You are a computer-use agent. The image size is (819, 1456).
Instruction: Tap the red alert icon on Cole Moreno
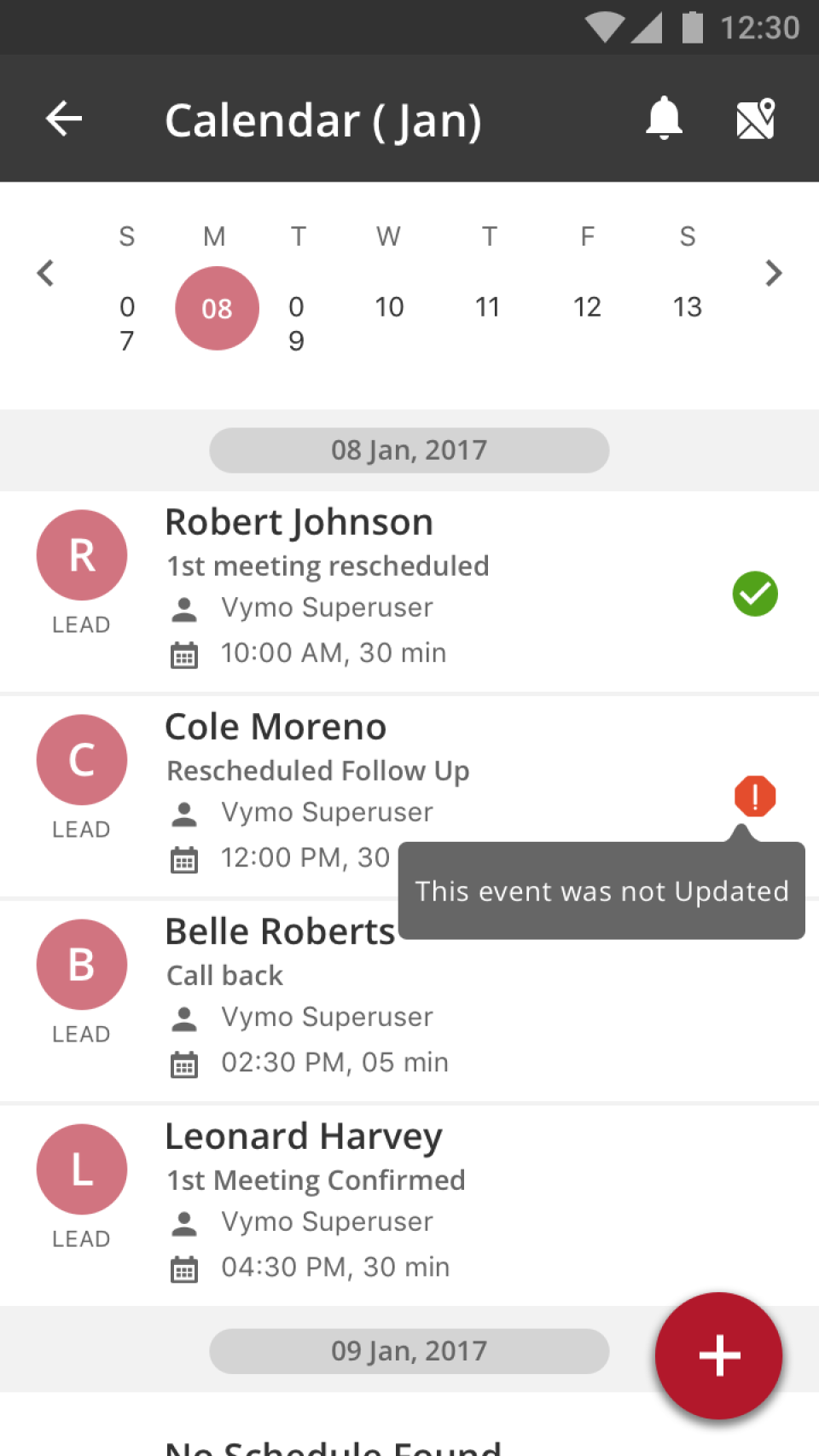tap(755, 797)
